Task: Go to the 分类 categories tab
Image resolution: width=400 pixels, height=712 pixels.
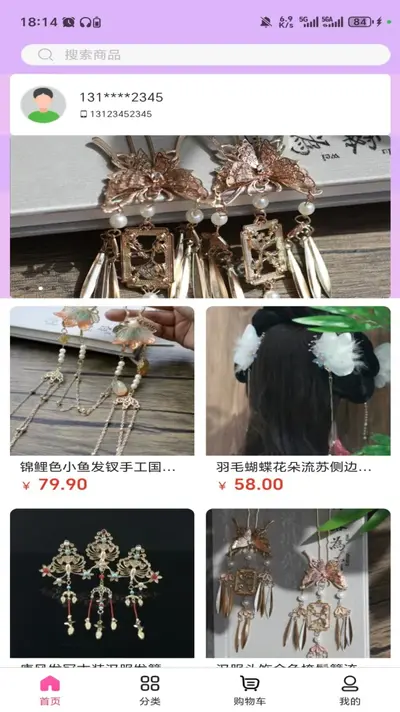Action: [150, 690]
